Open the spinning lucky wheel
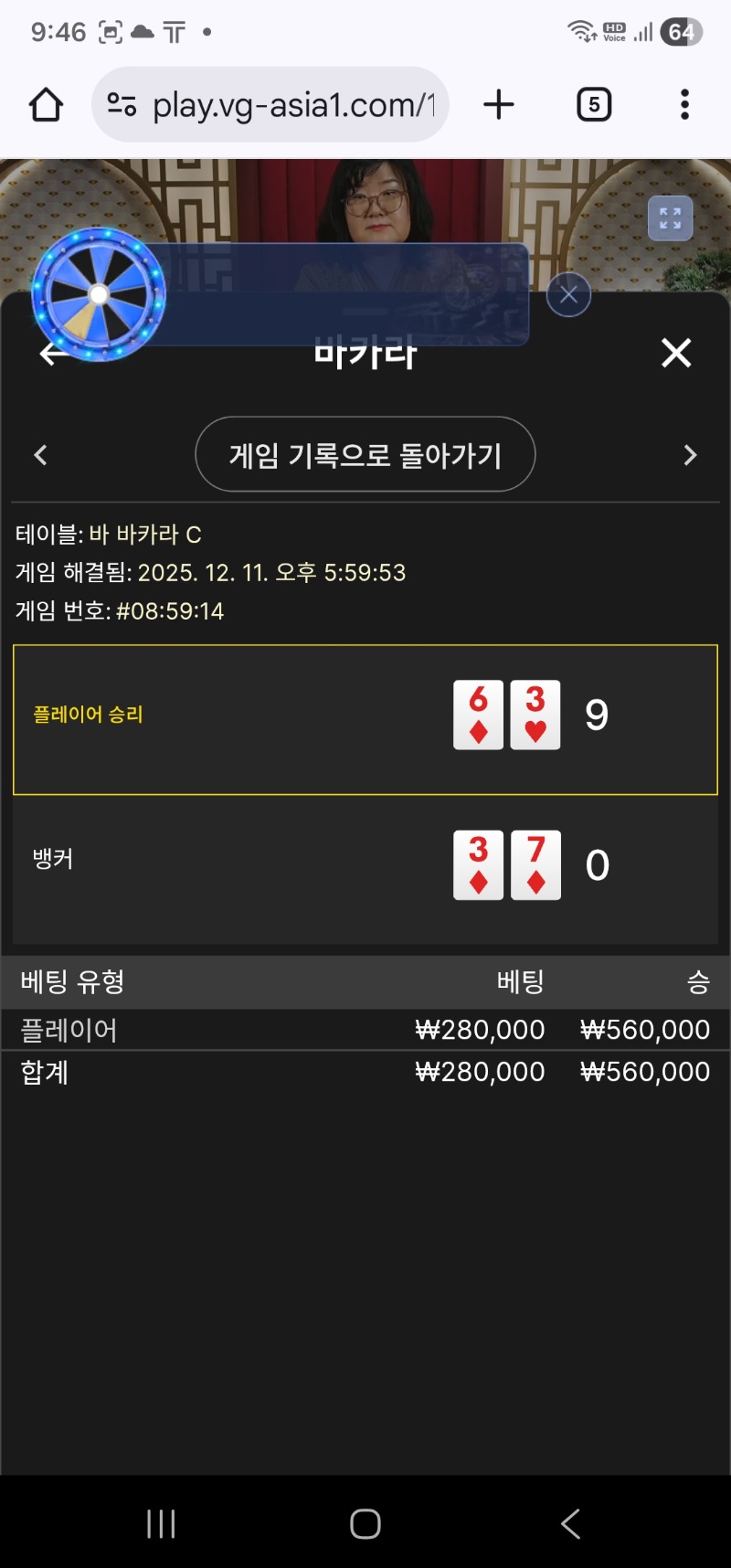The height and width of the screenshot is (1568, 731). [99, 294]
